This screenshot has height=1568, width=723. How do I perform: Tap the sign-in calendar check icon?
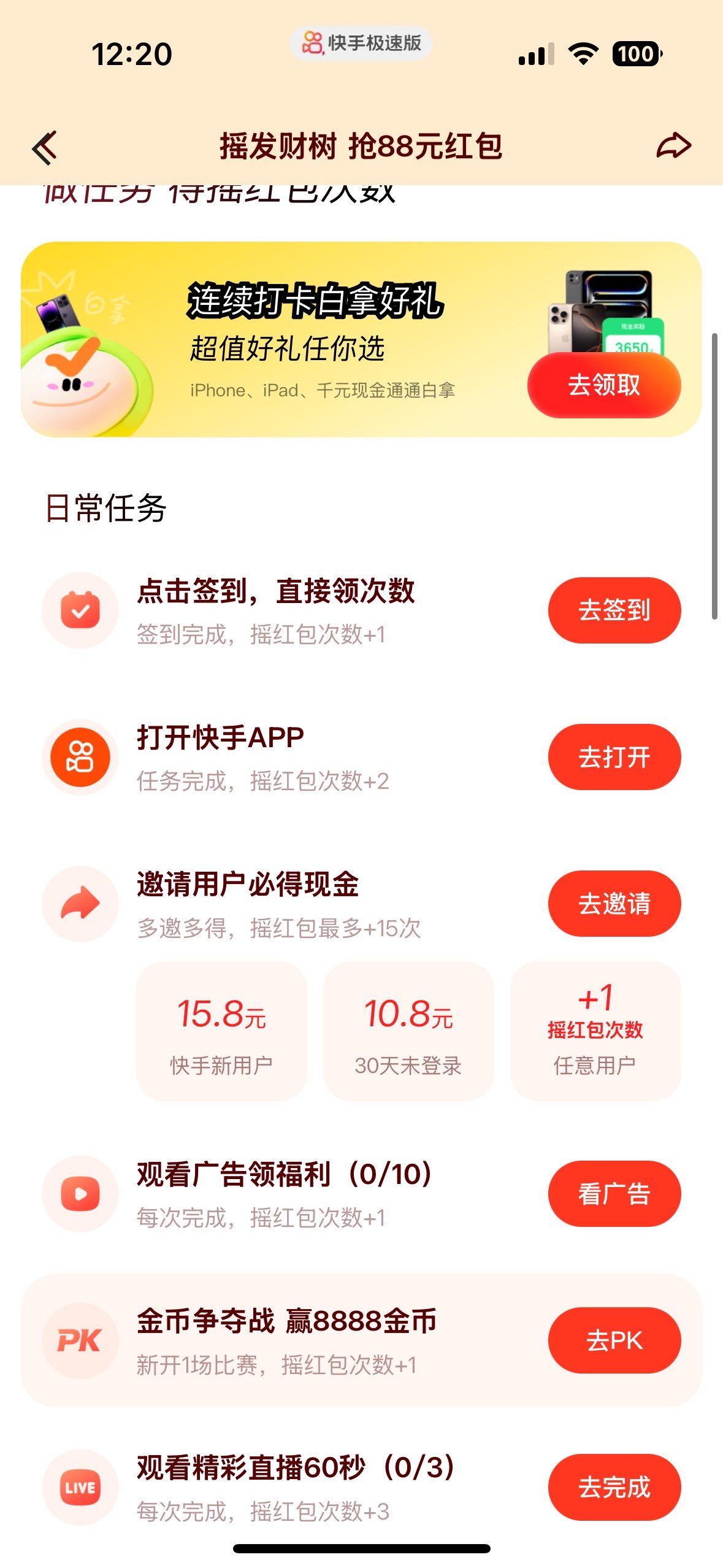[x=79, y=609]
